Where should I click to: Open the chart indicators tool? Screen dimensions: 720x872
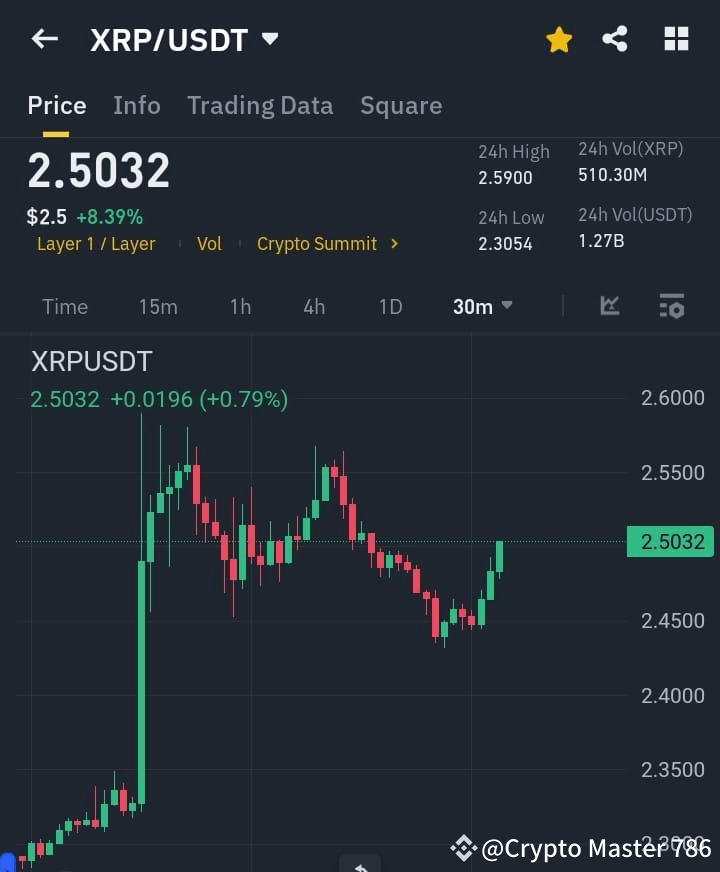pos(609,306)
